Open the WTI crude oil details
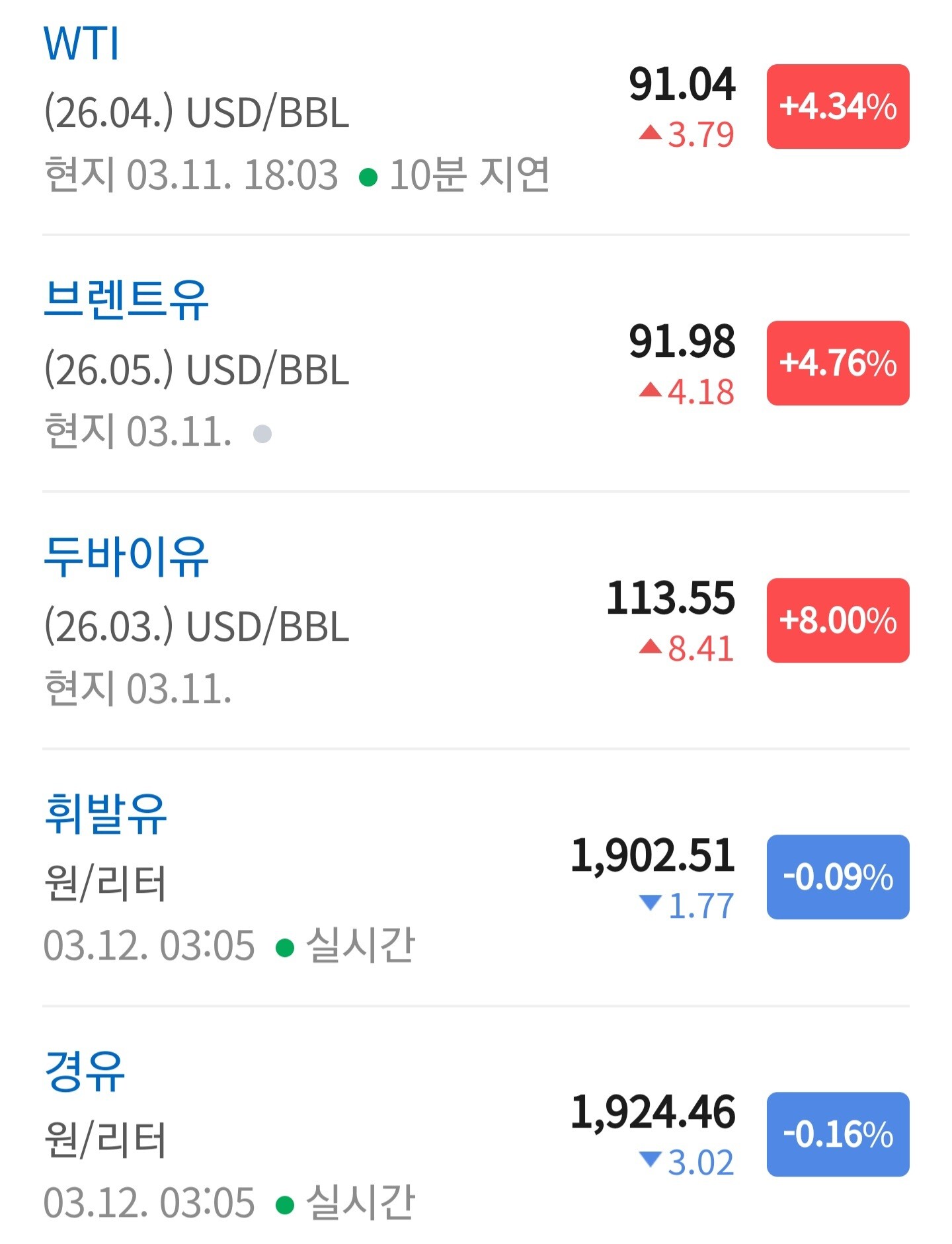Screen dimensions: 952x1244 pos(81,44)
